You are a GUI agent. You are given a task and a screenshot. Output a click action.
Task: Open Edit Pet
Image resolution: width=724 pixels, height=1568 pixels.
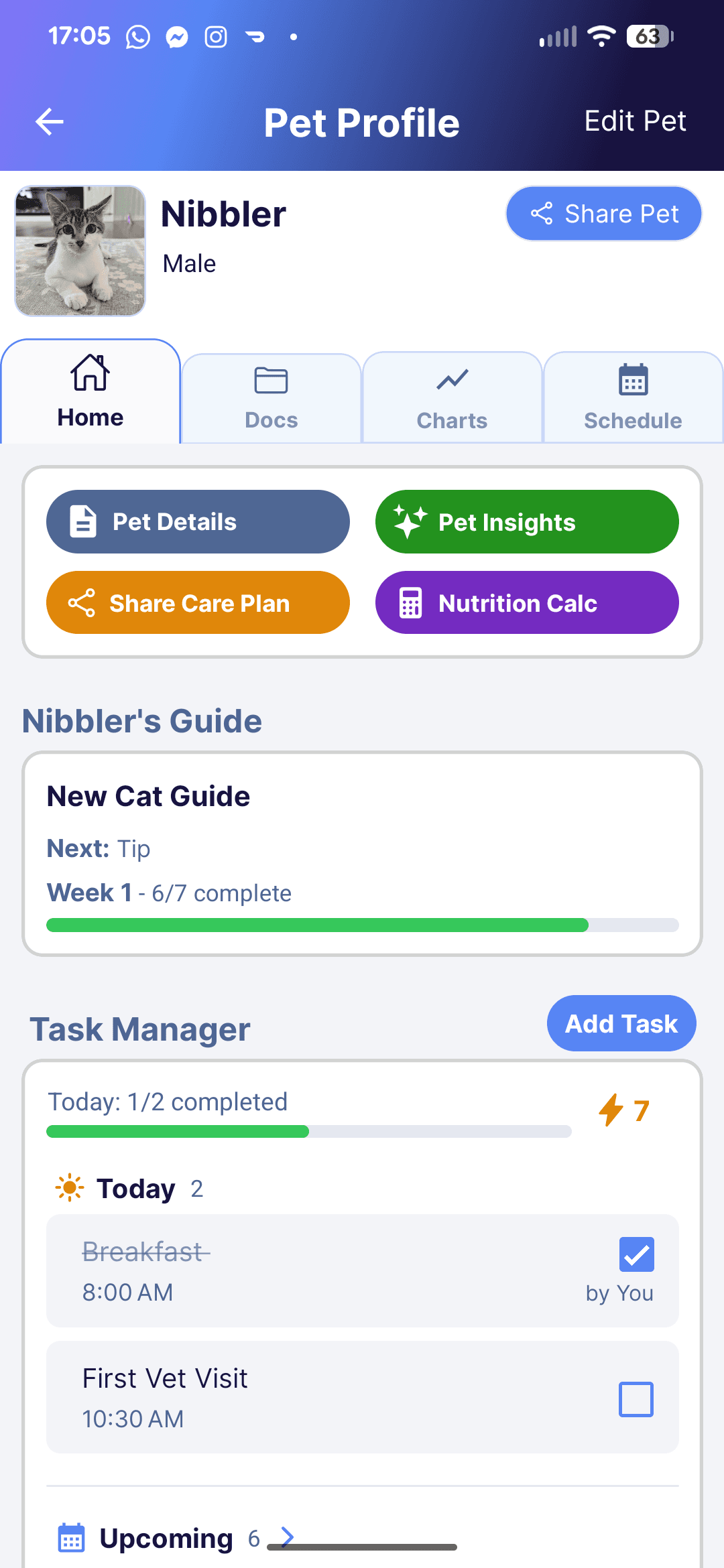[635, 121]
